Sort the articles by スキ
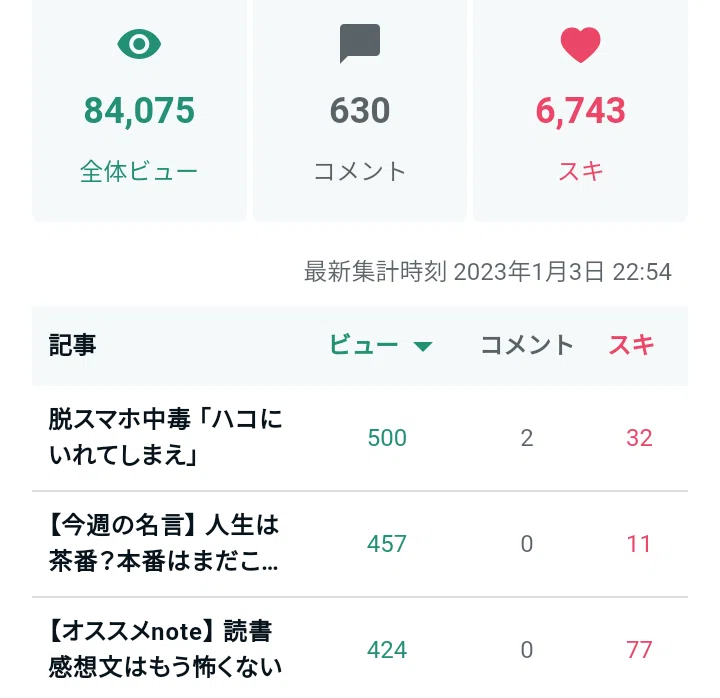720x698 pixels. click(631, 345)
